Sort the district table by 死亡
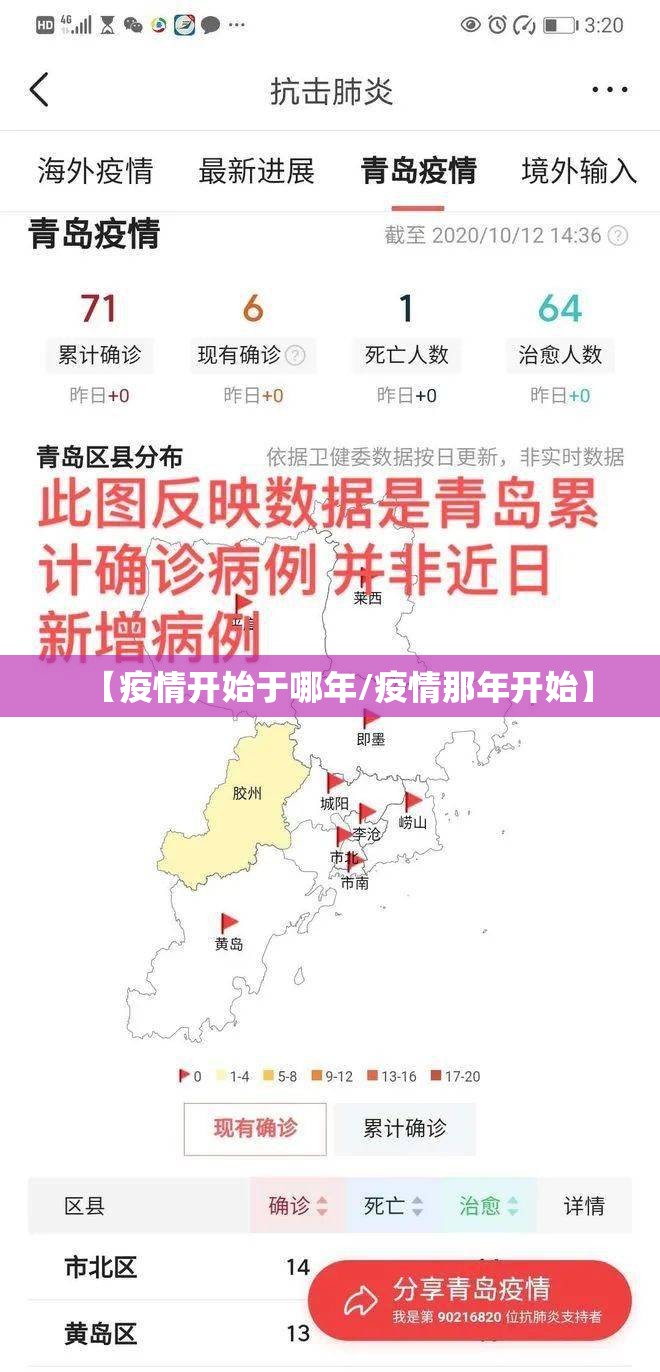The image size is (660, 1372). [393, 1206]
